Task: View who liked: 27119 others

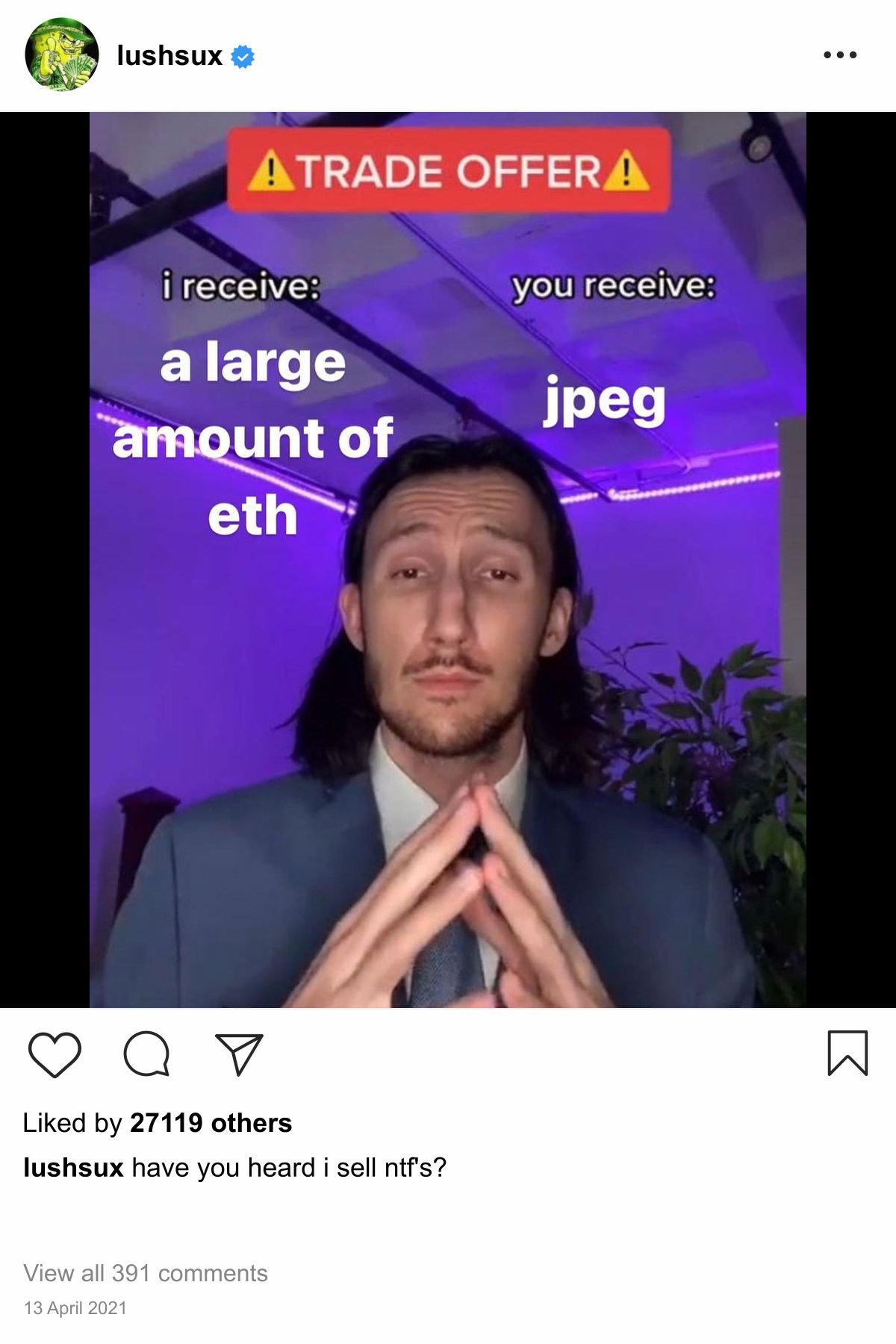Action: click(211, 1123)
